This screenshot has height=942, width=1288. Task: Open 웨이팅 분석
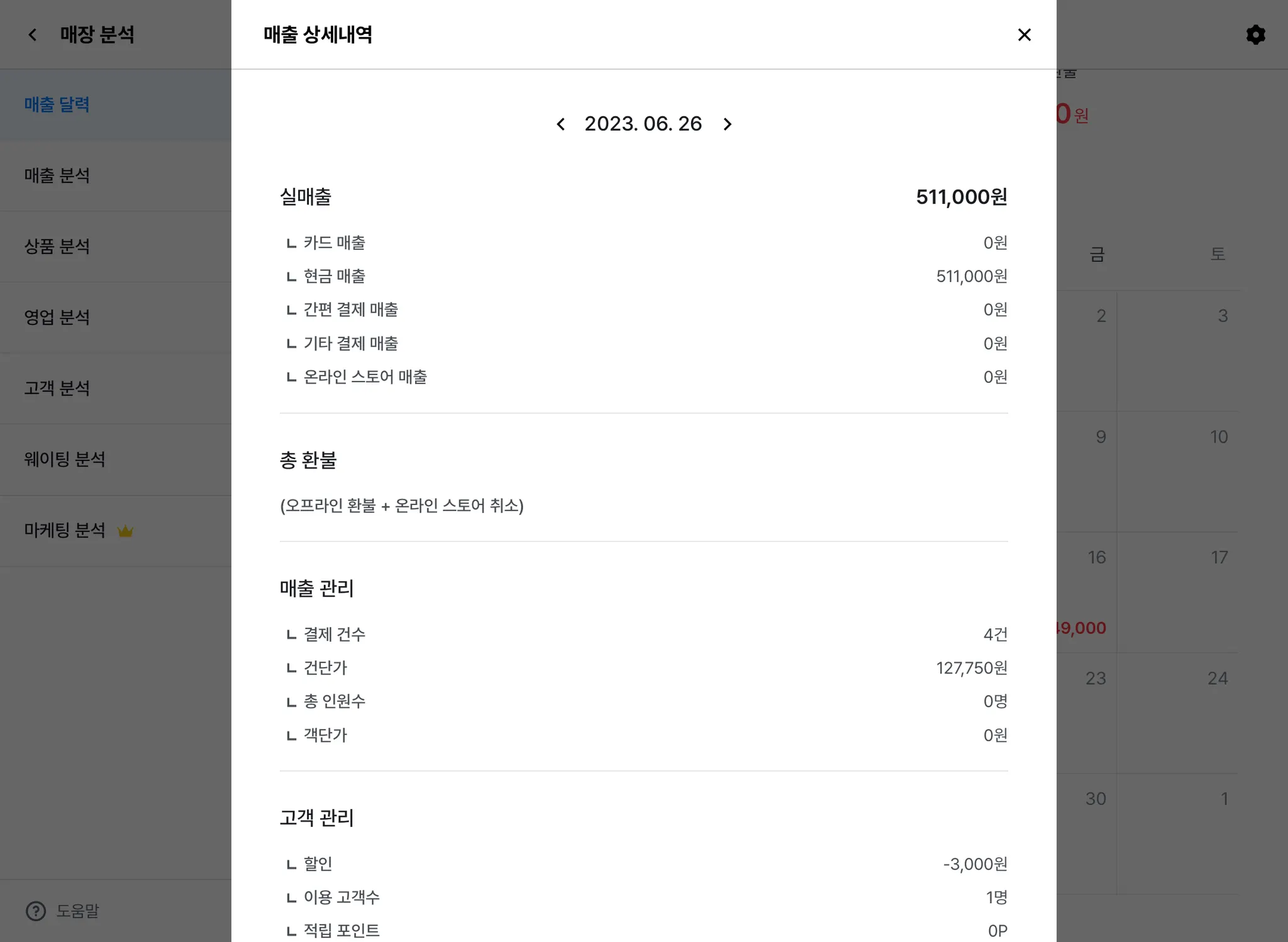65,460
